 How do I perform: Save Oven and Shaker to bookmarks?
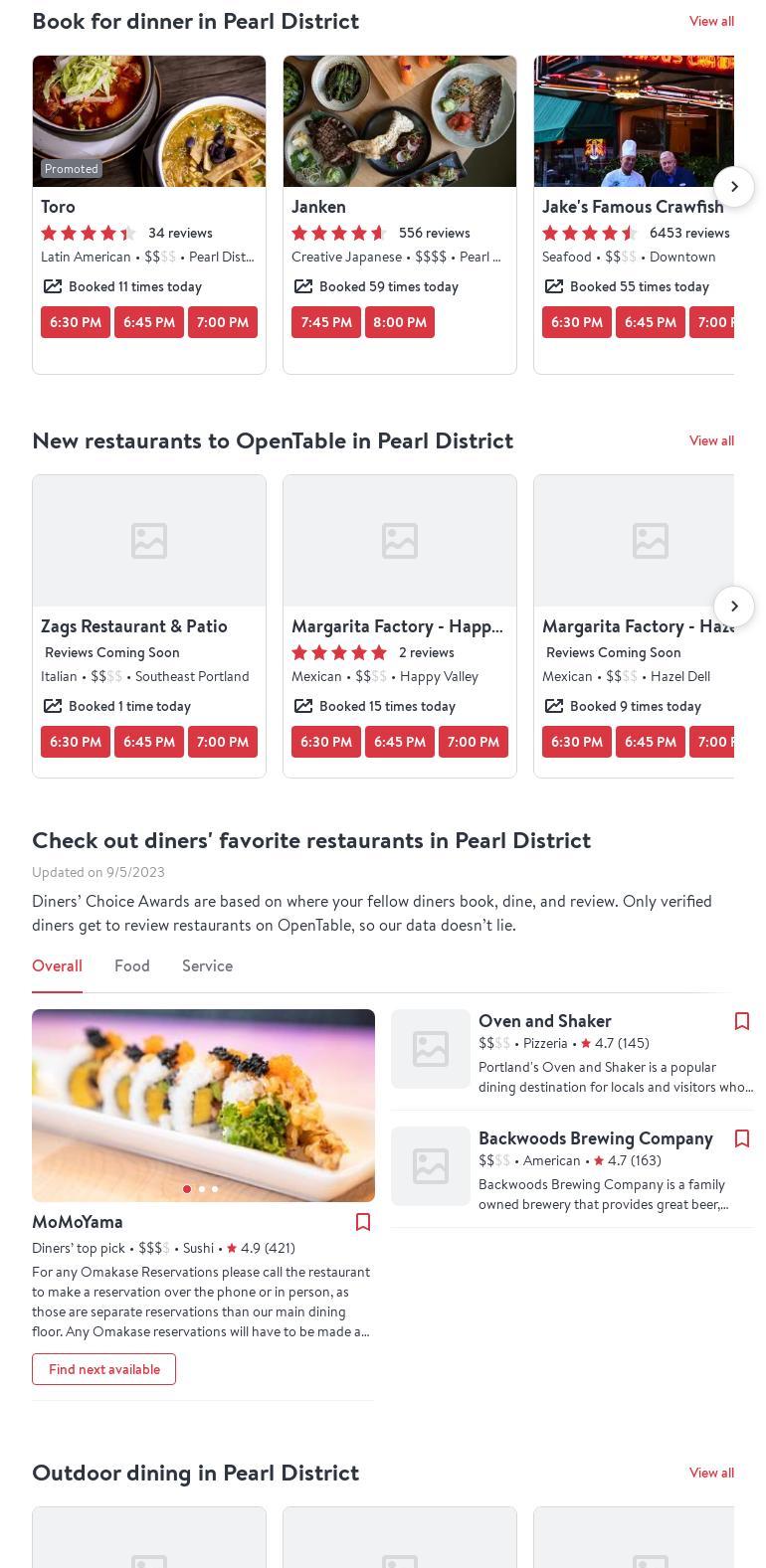coord(742,1021)
